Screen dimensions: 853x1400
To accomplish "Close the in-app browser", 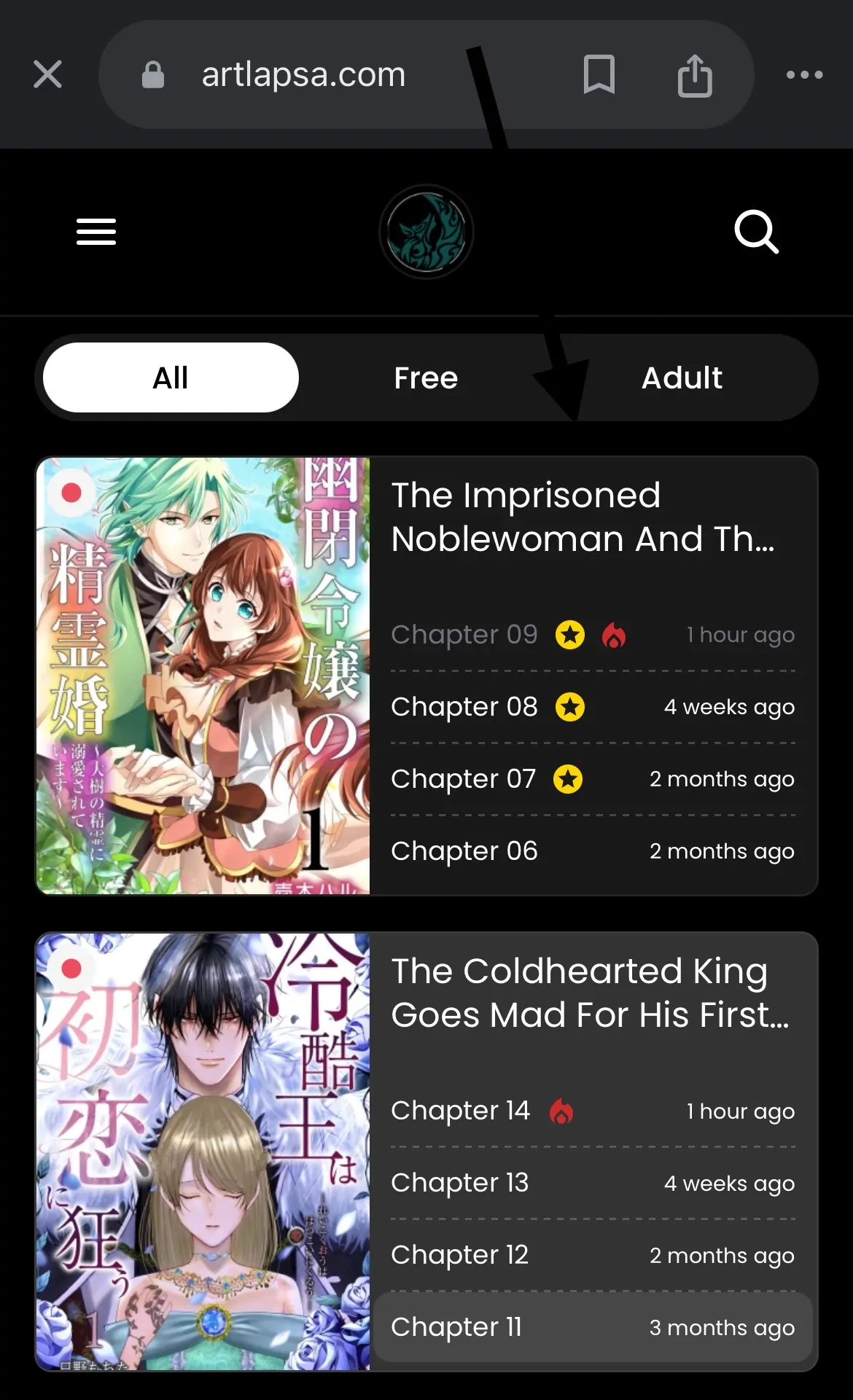I will (48, 74).
